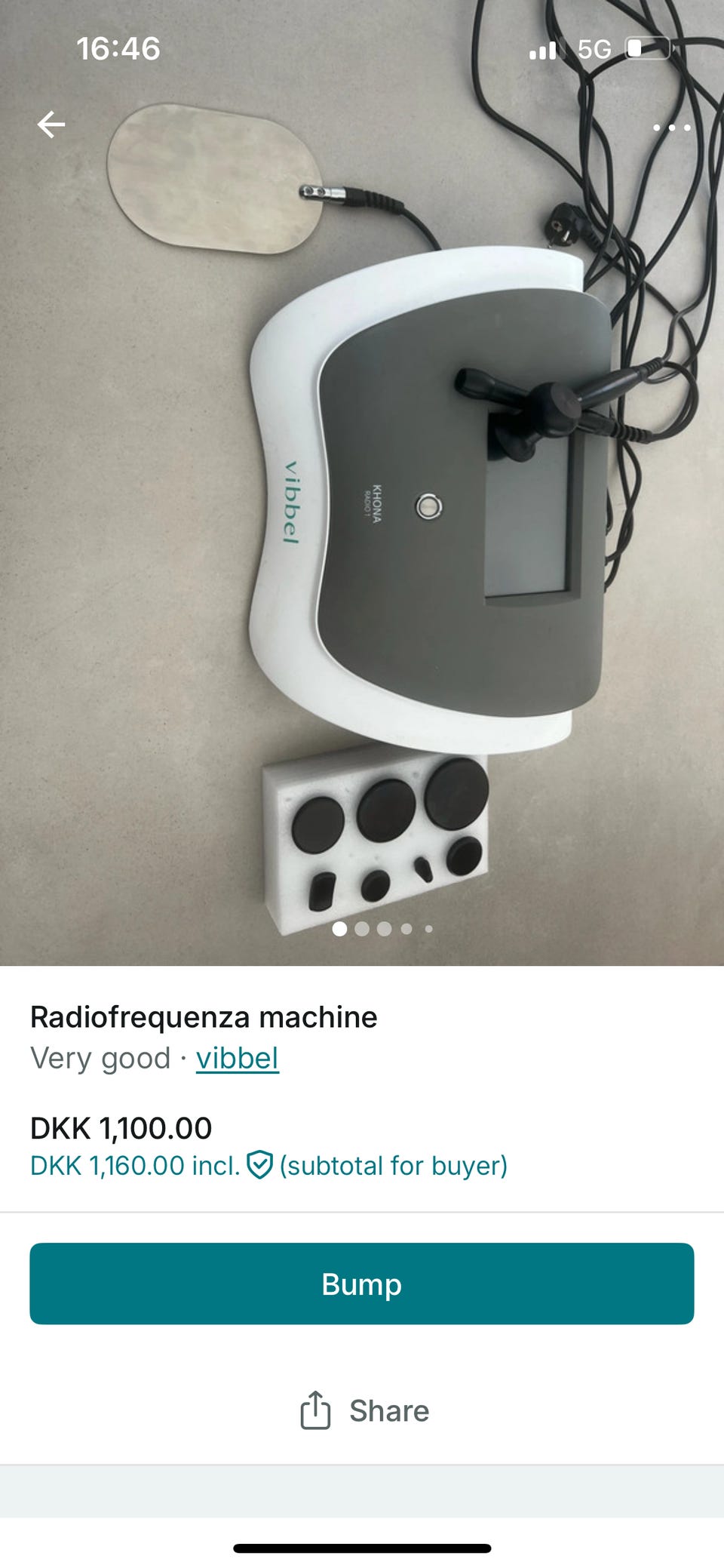Go back using the arrow icon
This screenshot has height=1568, width=724.
coord(51,125)
